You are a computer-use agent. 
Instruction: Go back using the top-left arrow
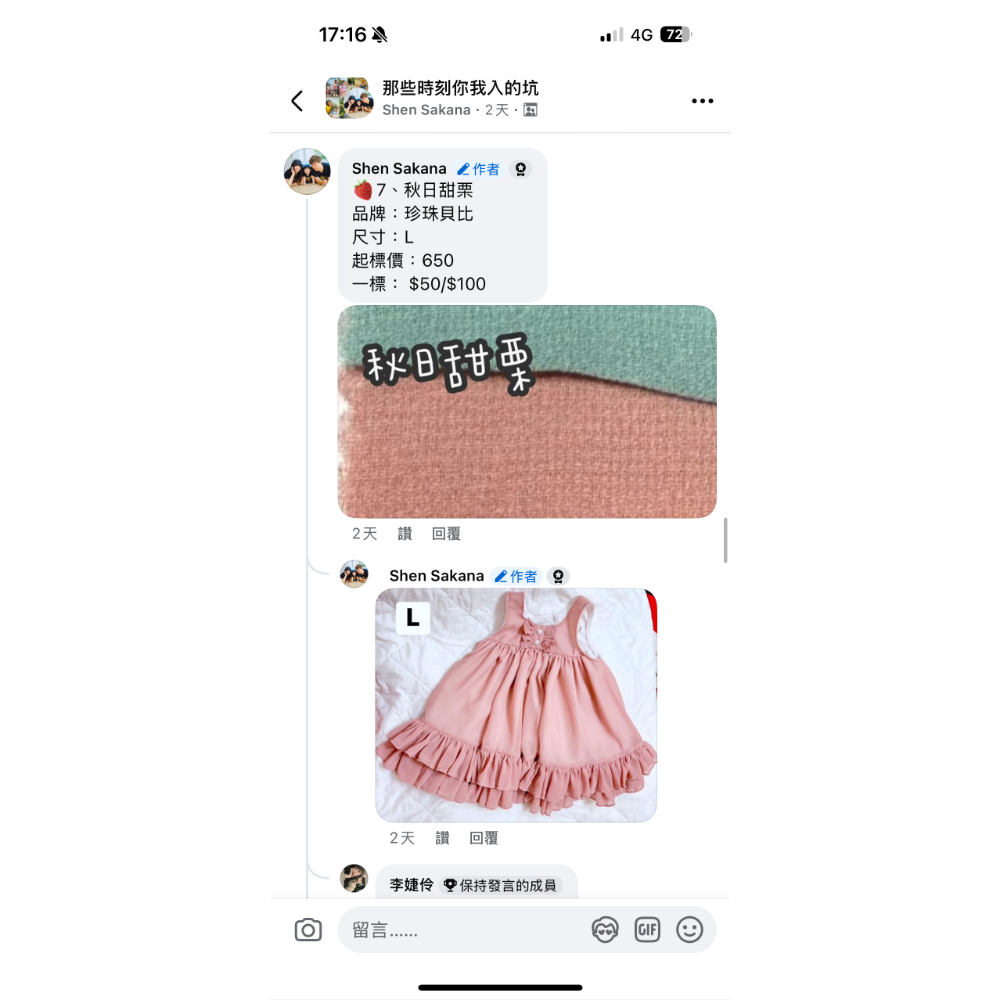click(297, 100)
